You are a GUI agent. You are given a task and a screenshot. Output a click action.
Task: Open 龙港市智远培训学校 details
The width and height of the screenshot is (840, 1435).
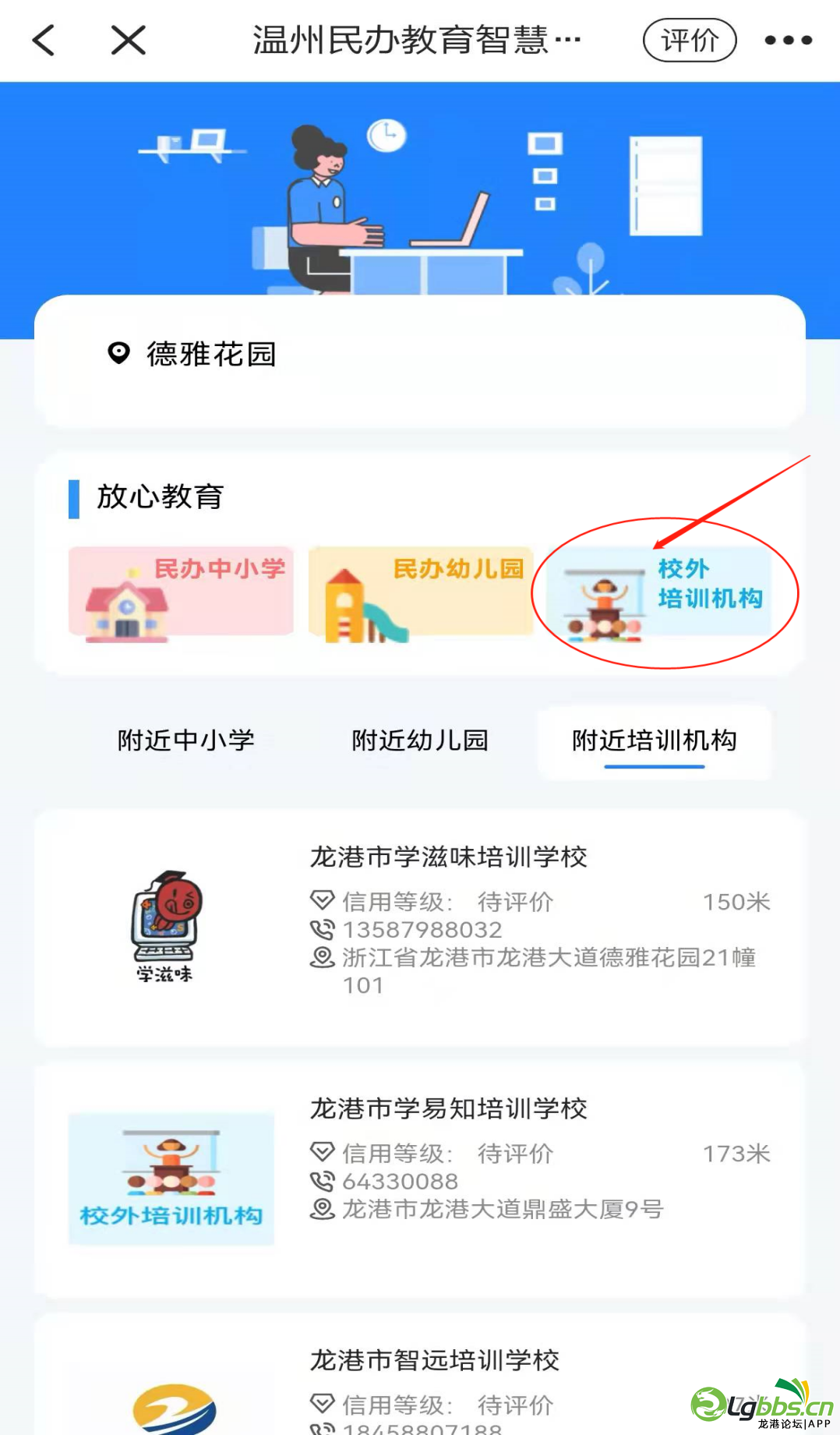point(435,1361)
